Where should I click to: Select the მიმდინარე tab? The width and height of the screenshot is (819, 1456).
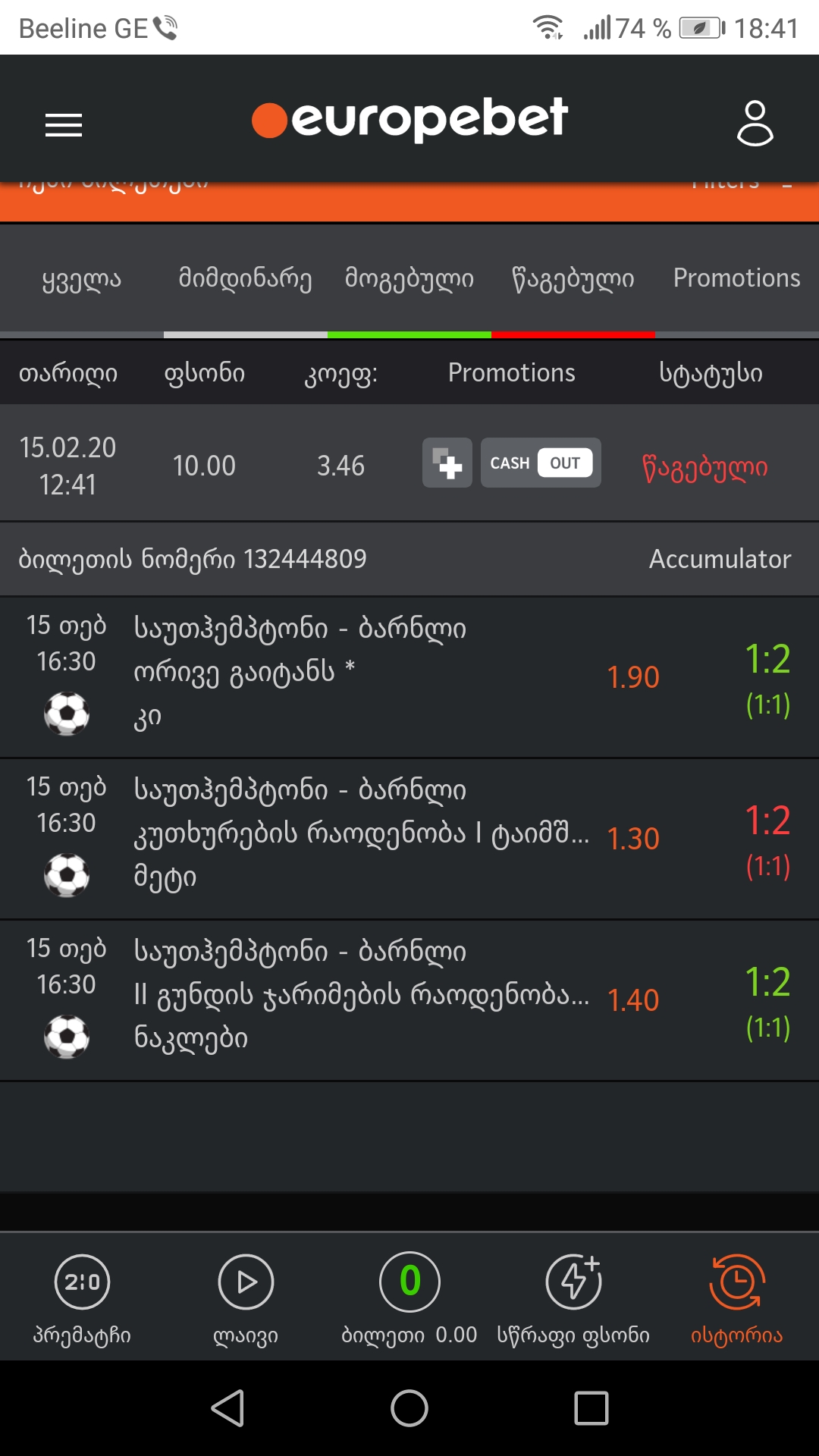point(245,279)
